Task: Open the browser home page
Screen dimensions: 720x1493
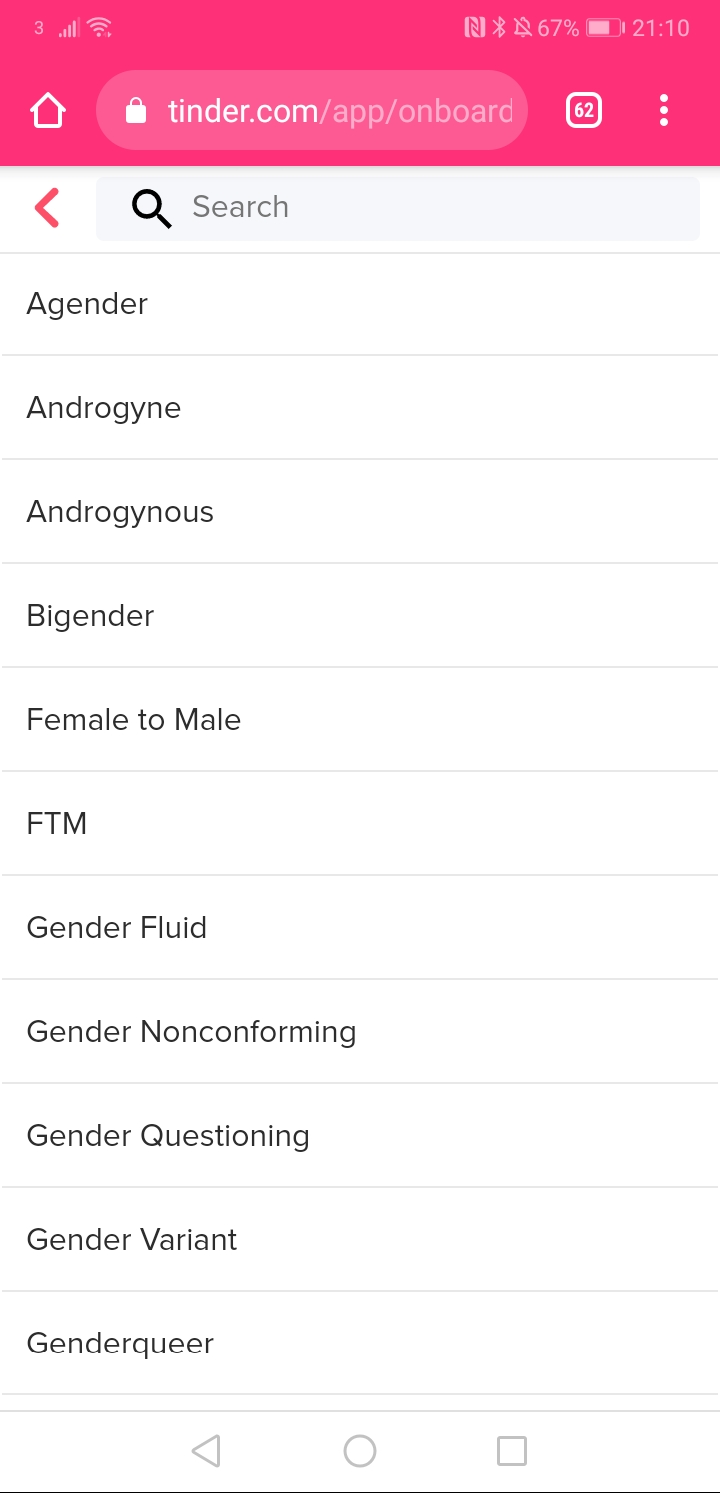Action: coord(48,111)
